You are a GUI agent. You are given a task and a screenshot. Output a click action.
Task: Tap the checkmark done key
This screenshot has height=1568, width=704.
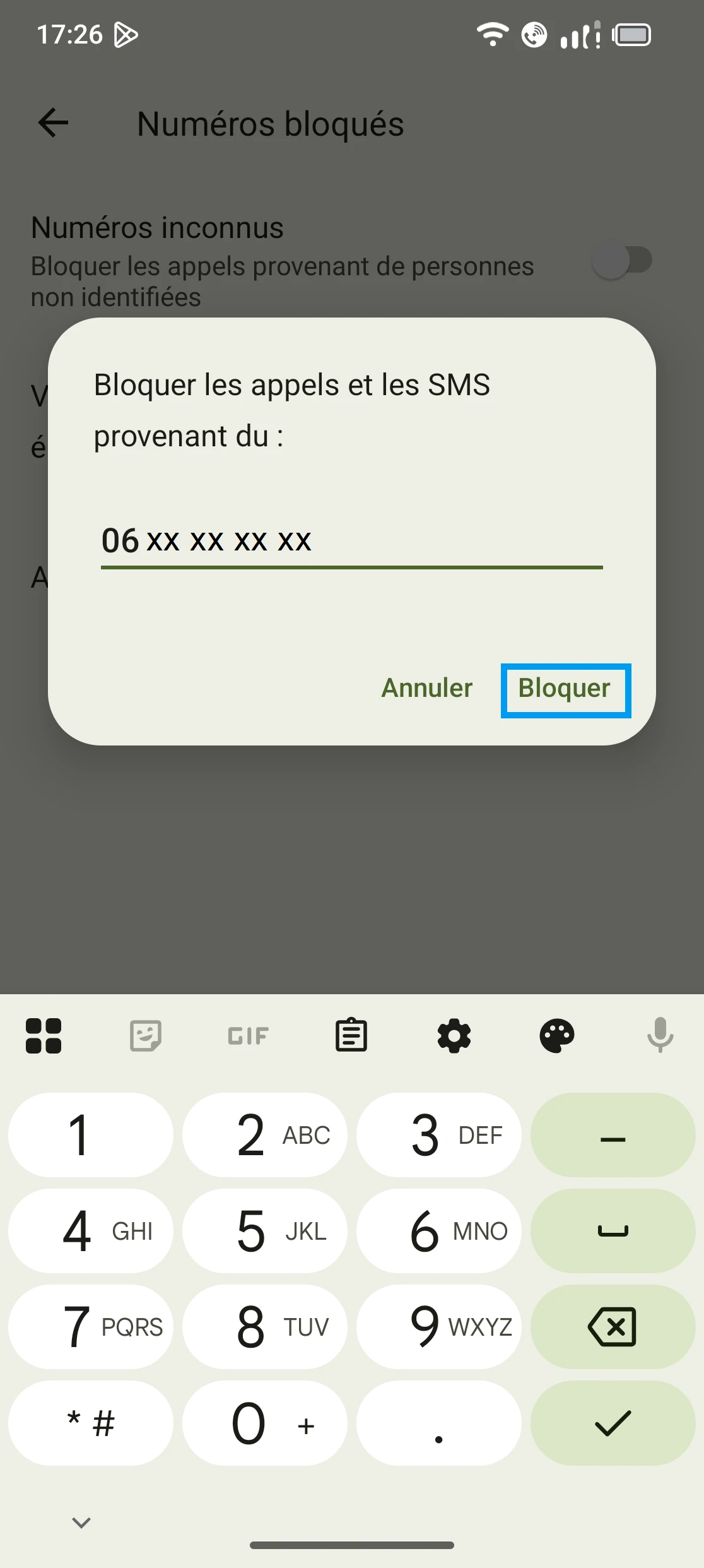613,1423
